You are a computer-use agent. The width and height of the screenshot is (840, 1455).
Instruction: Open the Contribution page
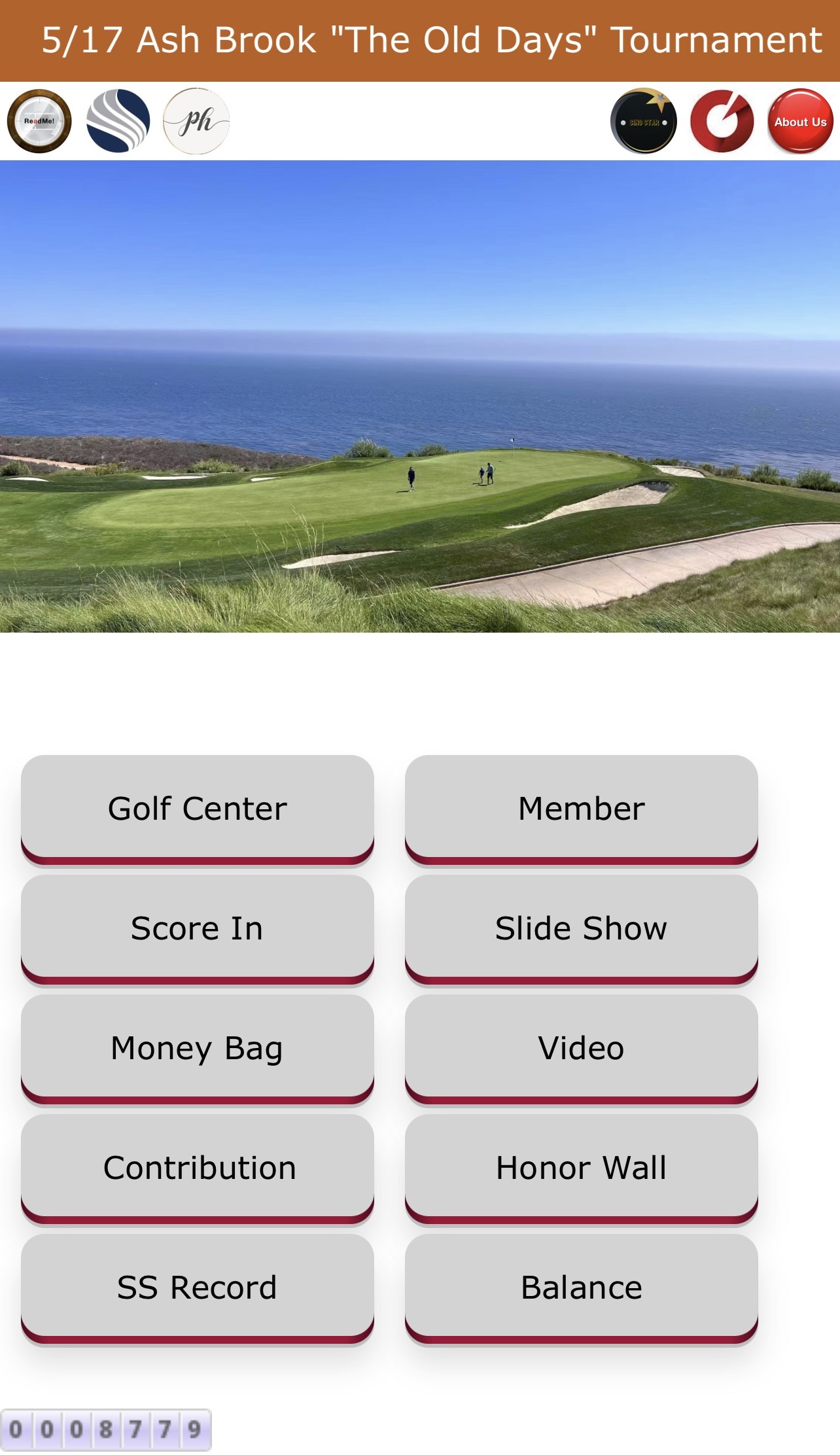(198, 1168)
